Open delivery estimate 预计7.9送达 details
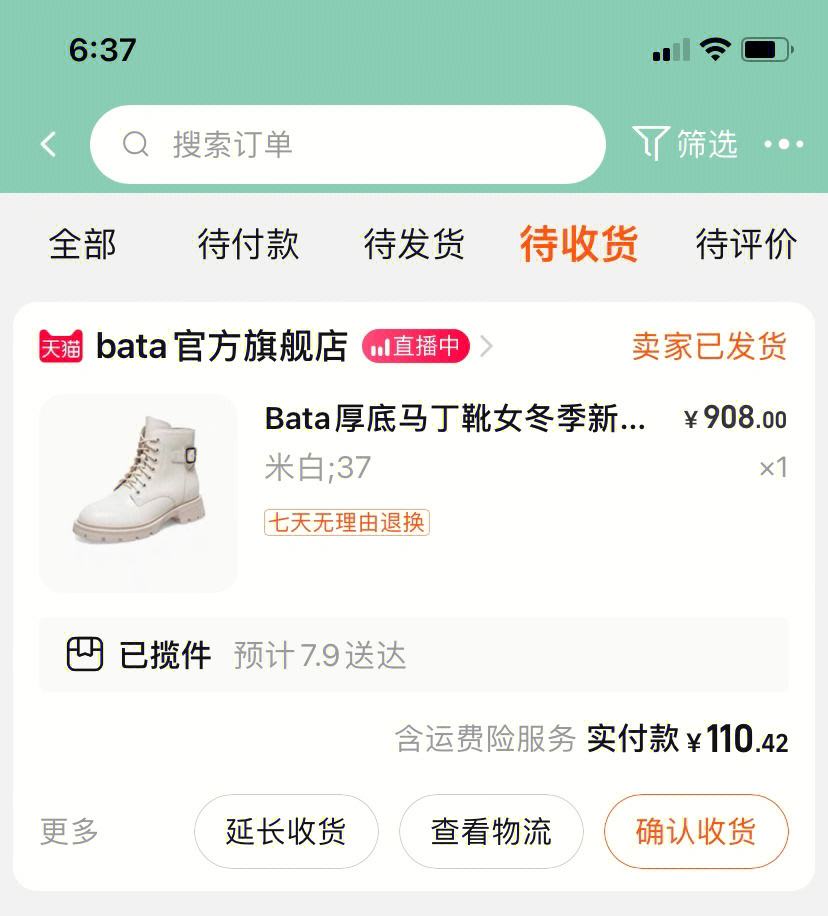This screenshot has height=916, width=828. pyautogui.click(x=320, y=657)
